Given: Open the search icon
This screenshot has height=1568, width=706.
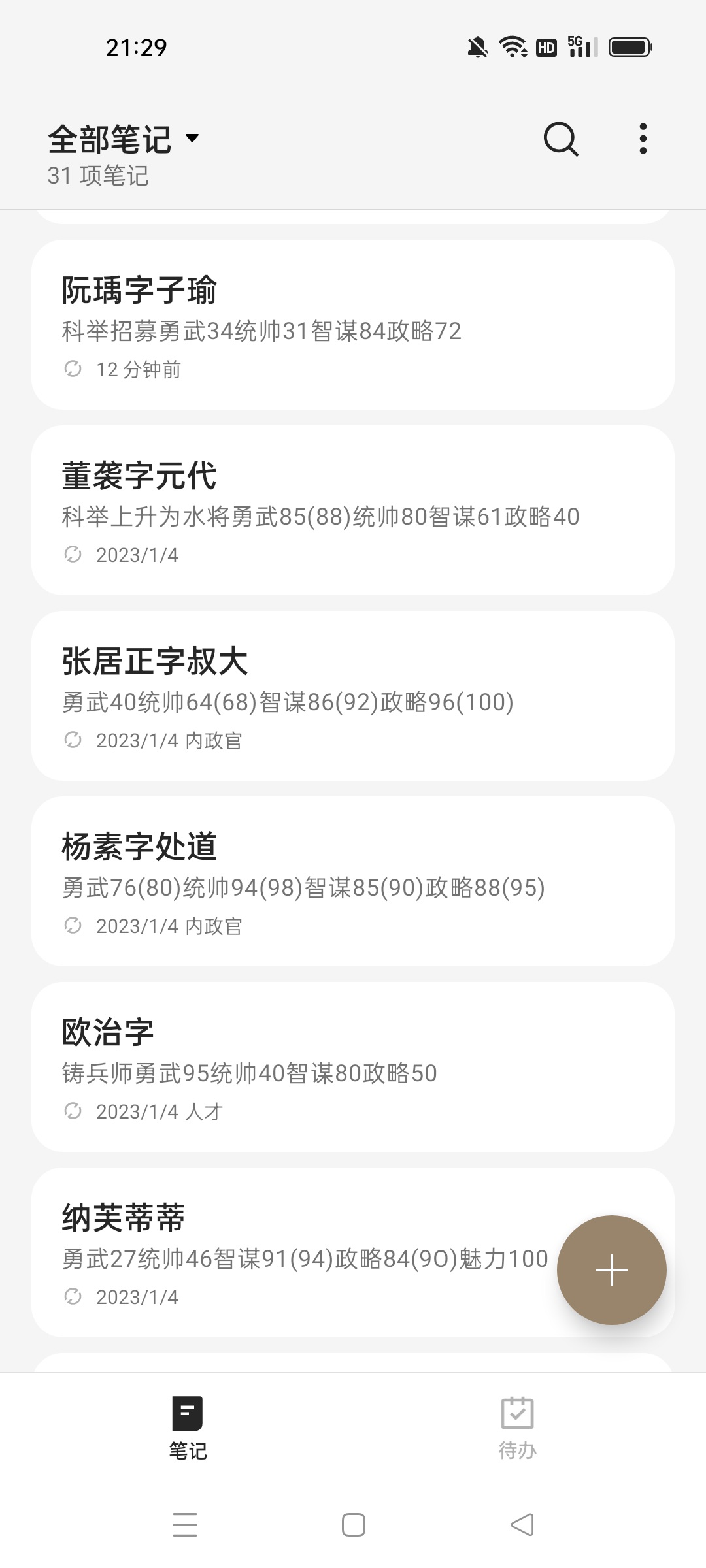Looking at the screenshot, I should coord(561,139).
